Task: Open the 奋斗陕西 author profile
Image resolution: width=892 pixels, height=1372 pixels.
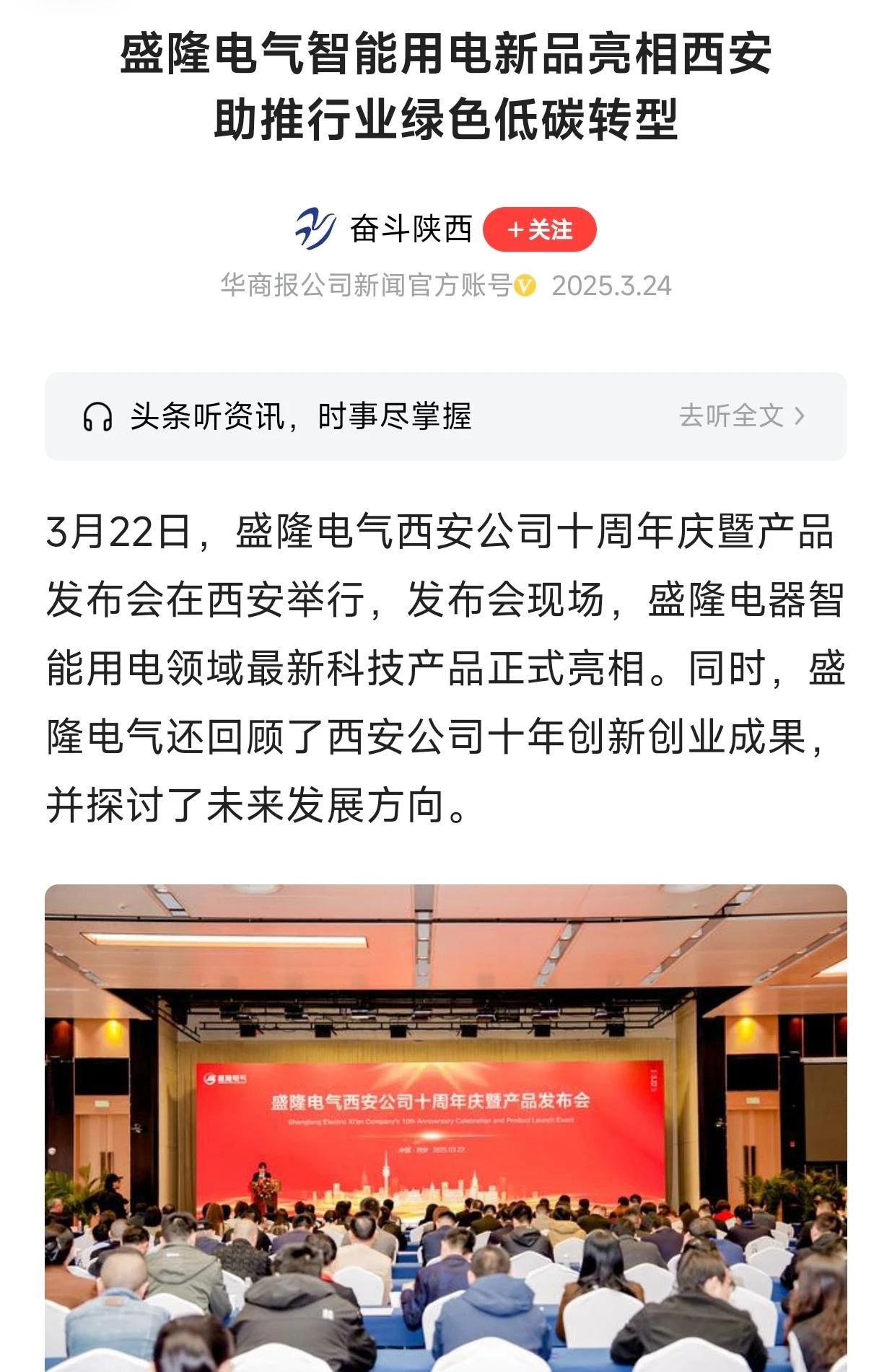Action: (410, 229)
